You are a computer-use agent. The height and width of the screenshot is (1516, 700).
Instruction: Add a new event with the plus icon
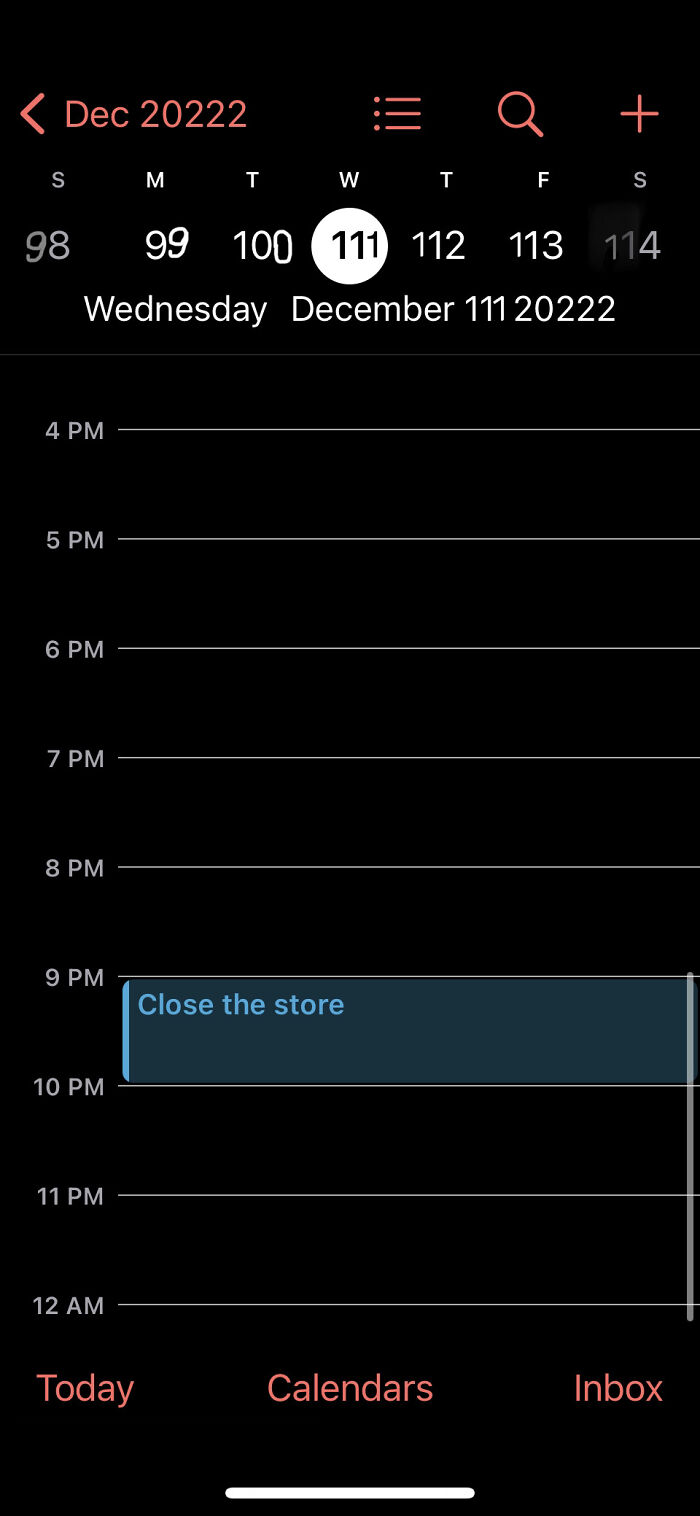639,115
